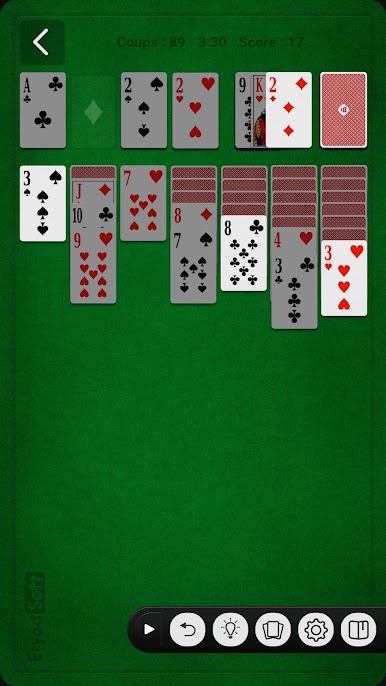386x686 pixels.
Task: Go back with the arrow button
Action: pyautogui.click(x=42, y=42)
